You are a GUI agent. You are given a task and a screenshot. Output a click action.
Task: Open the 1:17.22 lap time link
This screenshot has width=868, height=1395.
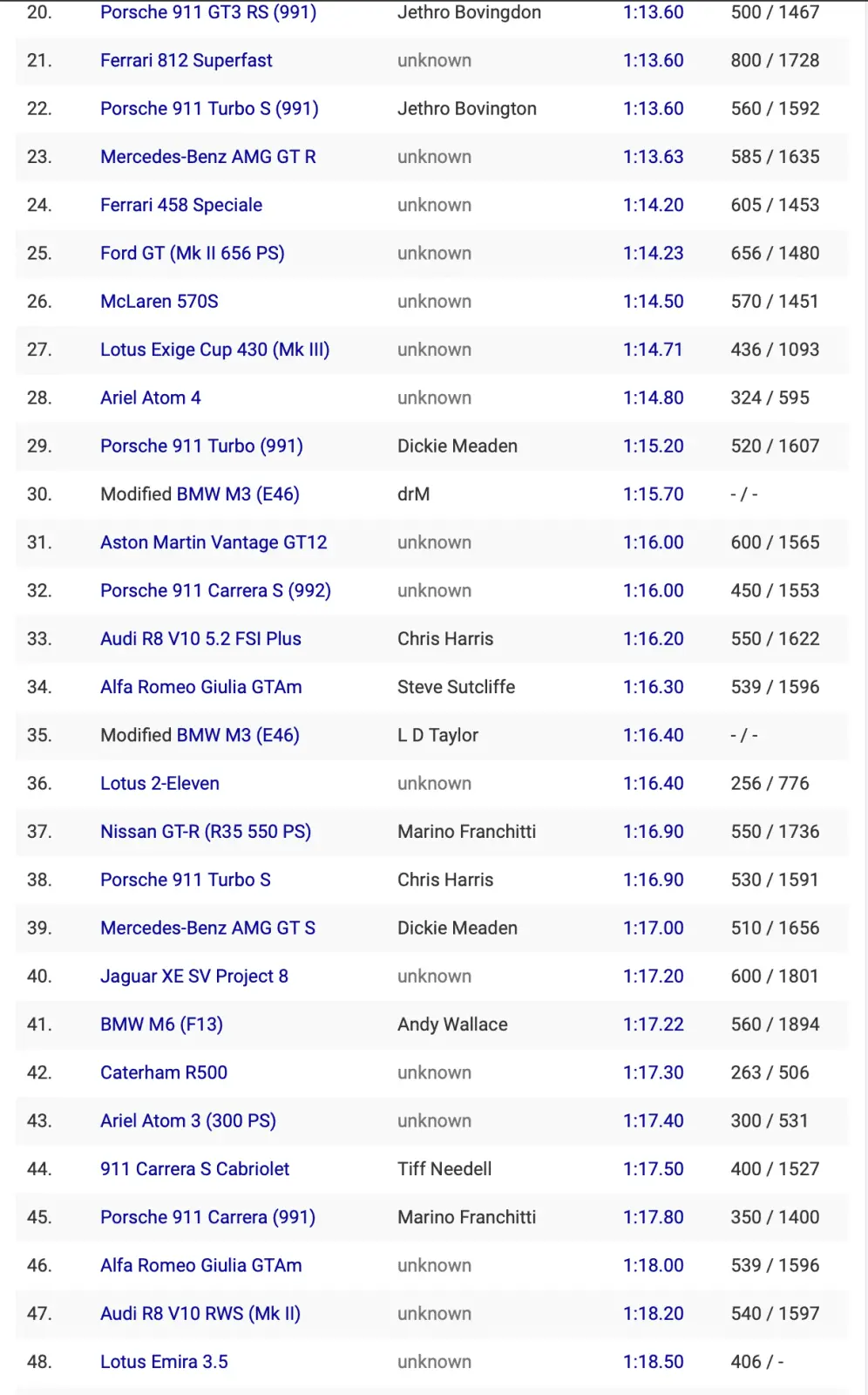point(652,1024)
